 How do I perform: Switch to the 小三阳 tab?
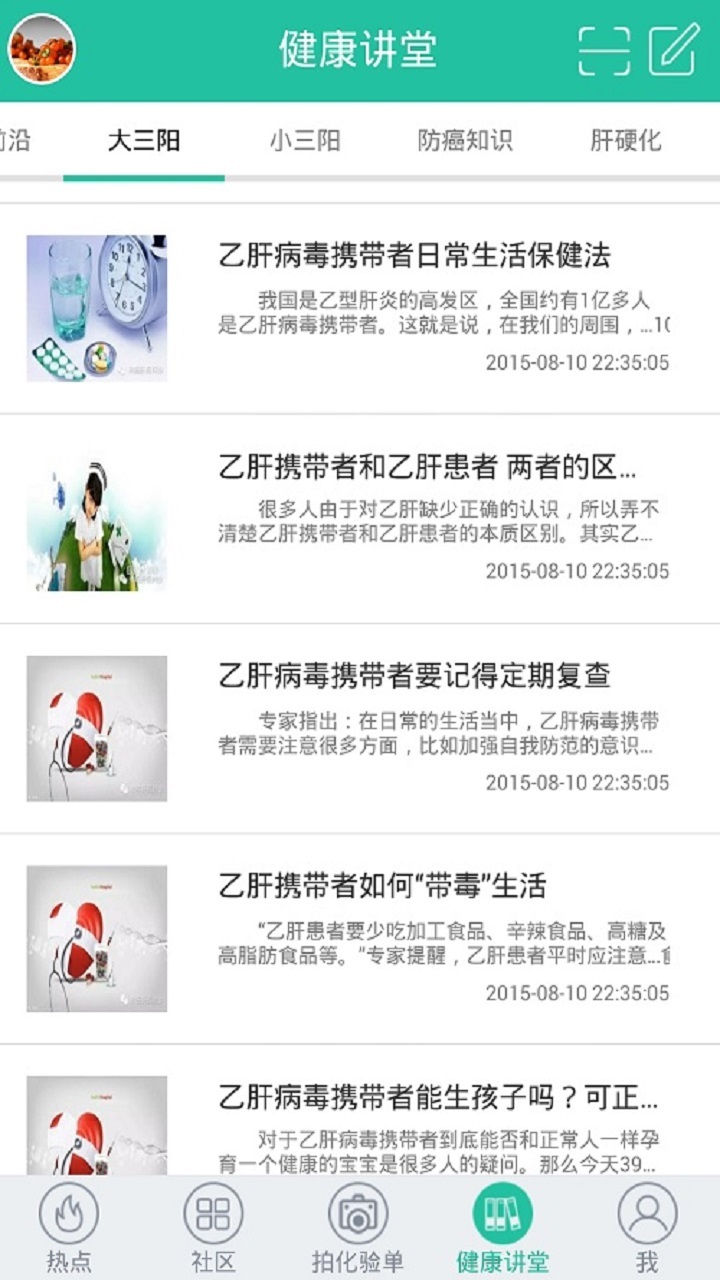[x=305, y=141]
